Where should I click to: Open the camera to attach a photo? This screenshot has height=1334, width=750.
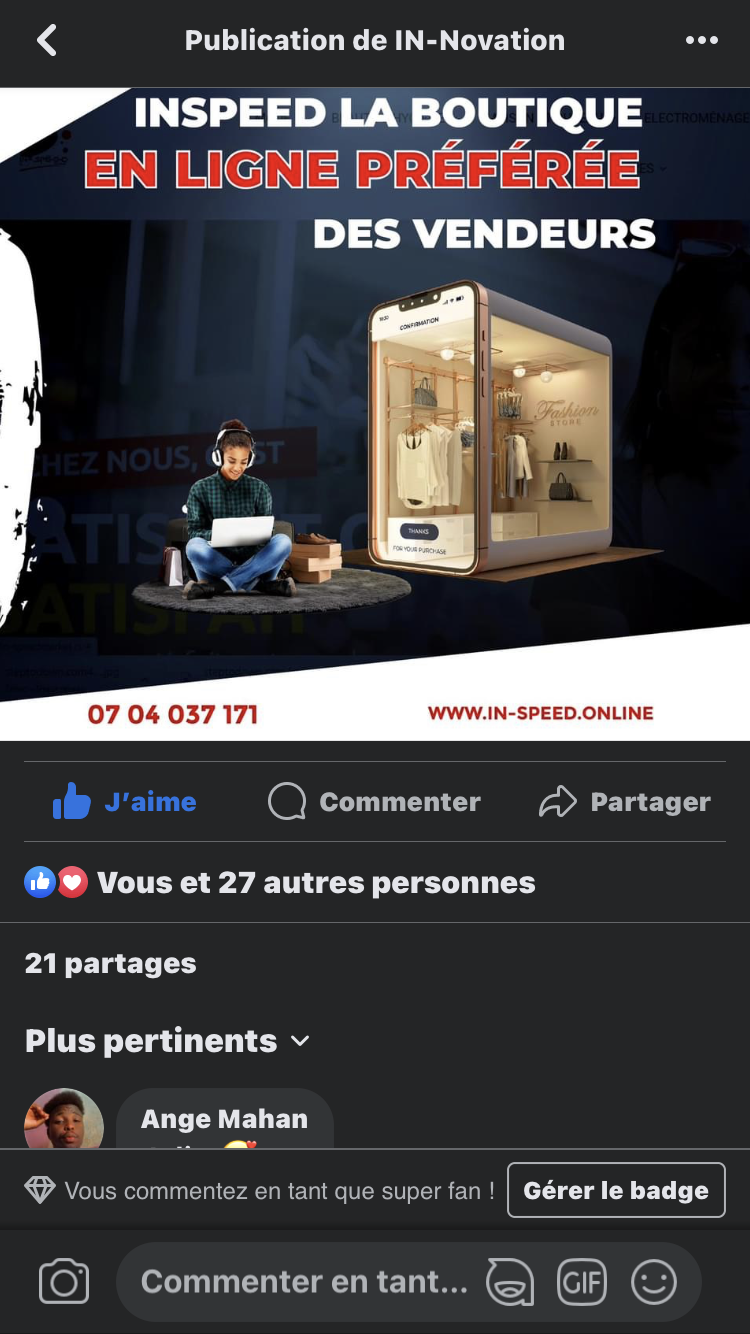[x=64, y=1282]
